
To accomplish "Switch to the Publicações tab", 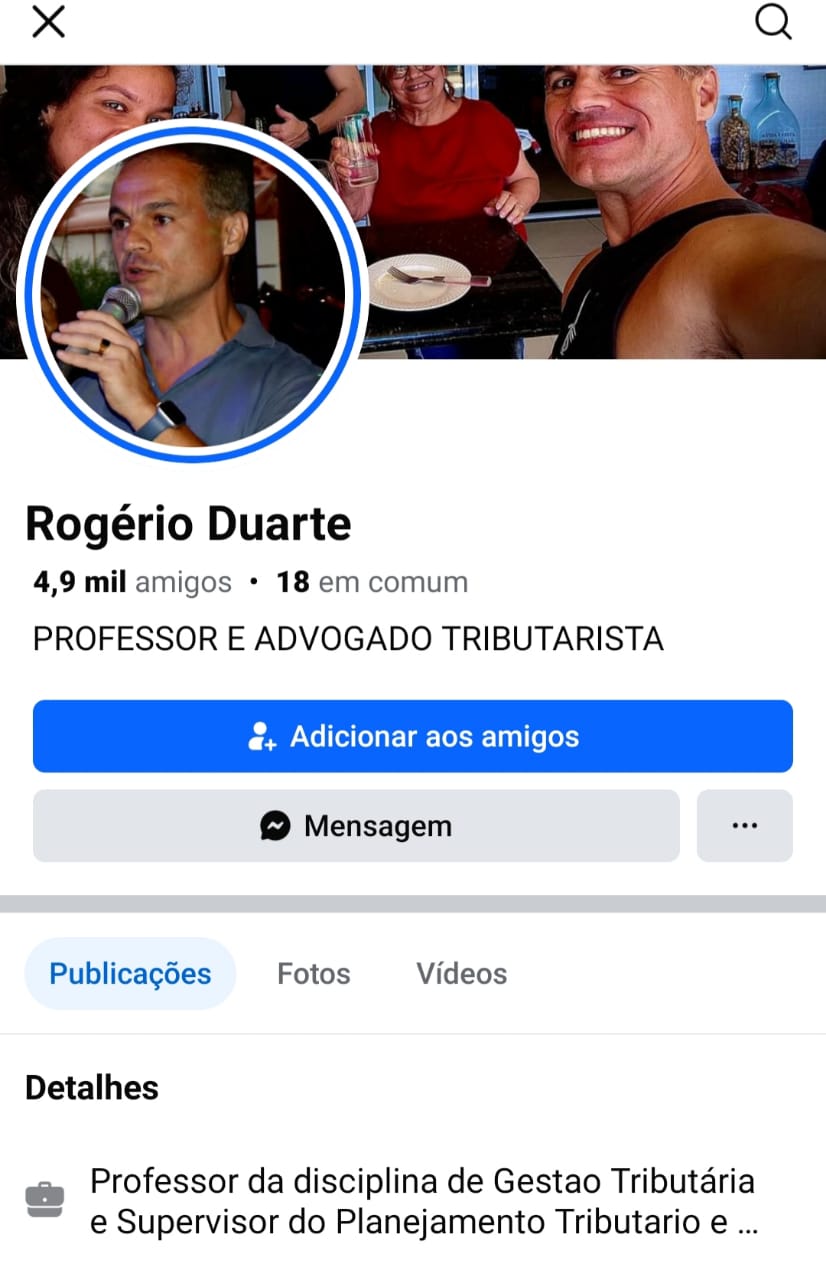I will 130,974.
